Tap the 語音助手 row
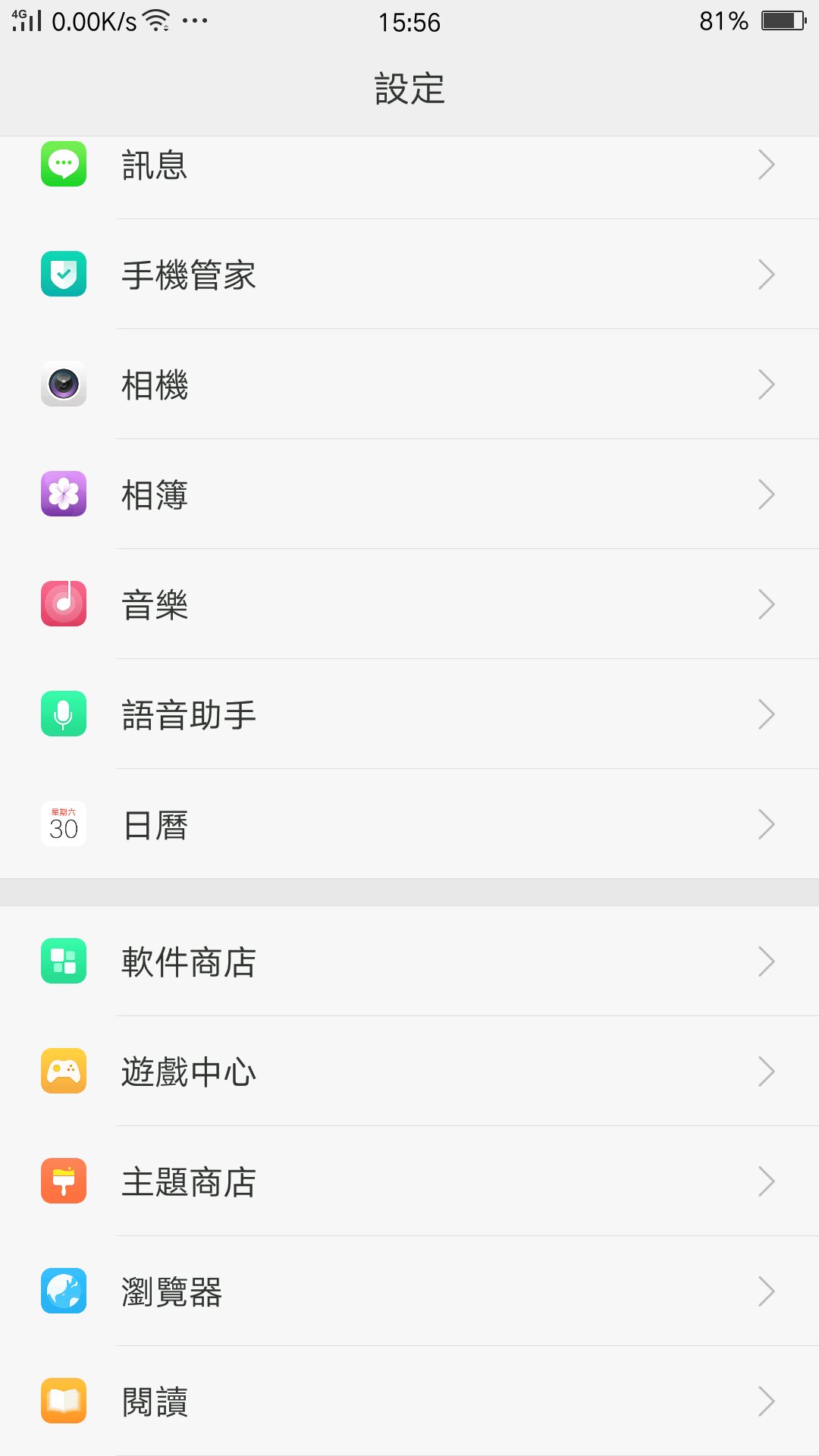Screen dimensions: 819x1456 tap(409, 714)
